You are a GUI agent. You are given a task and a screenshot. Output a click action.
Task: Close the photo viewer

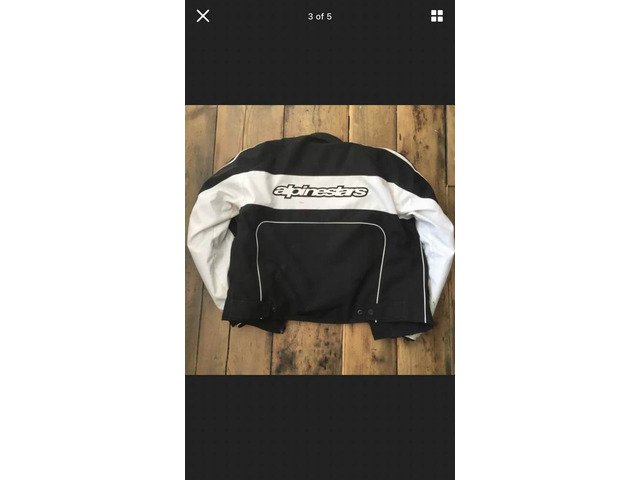point(203,16)
